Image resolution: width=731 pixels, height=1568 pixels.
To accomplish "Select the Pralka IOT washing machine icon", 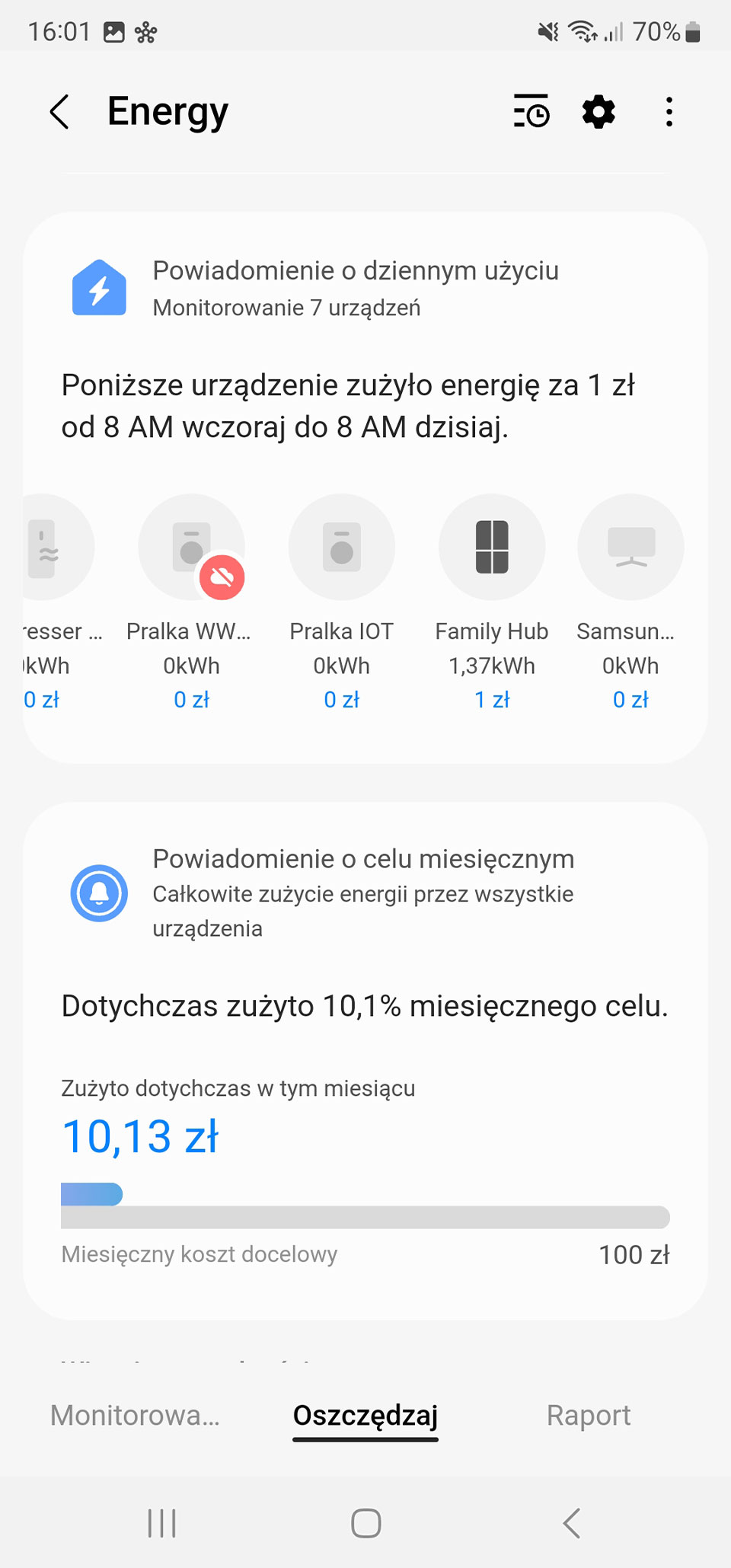I will click(341, 547).
